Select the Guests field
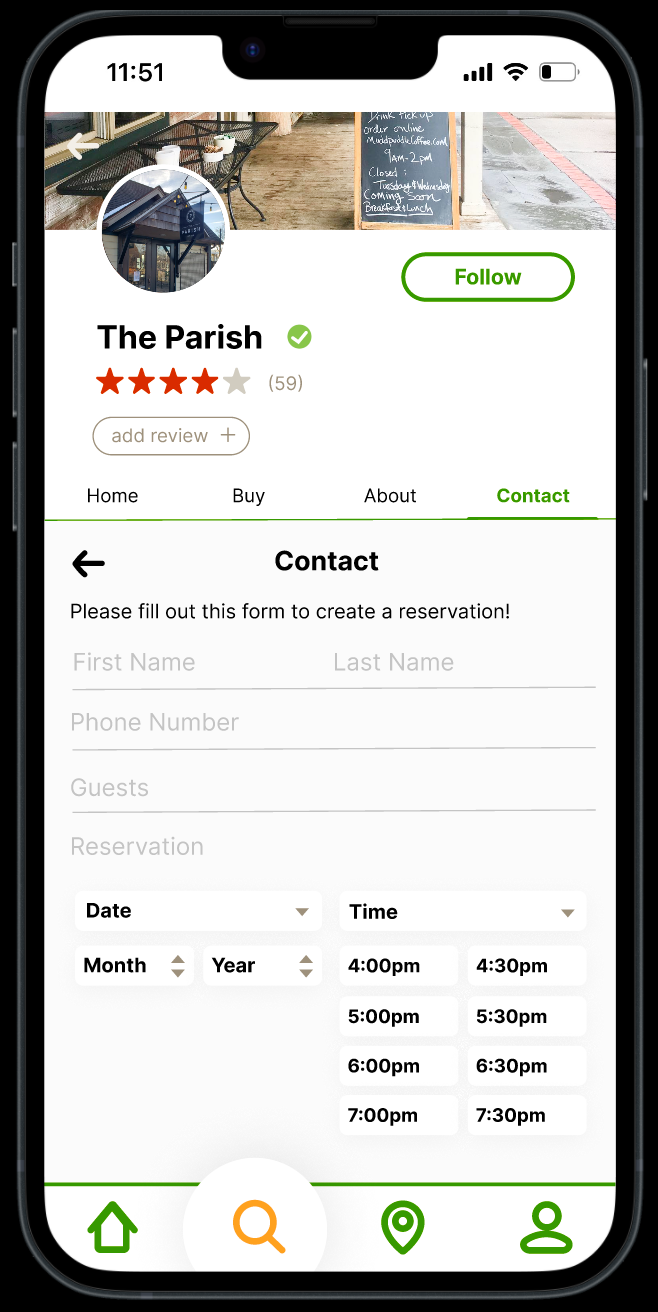The height and width of the screenshot is (1312, 658). click(x=333, y=788)
